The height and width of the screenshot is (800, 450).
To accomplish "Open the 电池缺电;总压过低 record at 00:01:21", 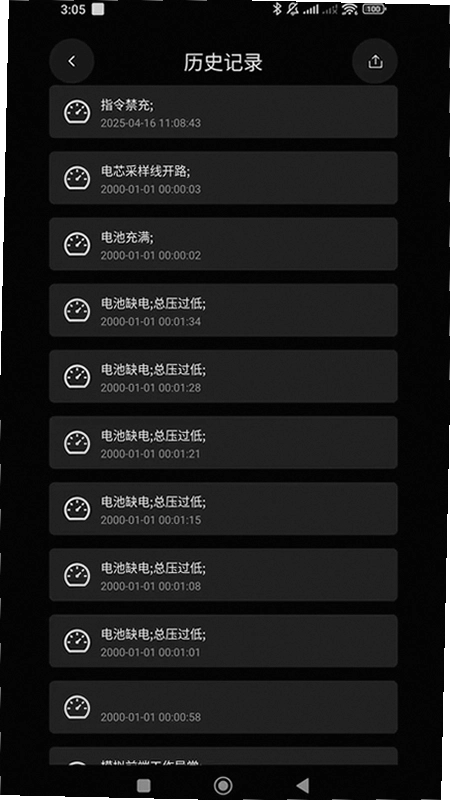I will [223, 442].
